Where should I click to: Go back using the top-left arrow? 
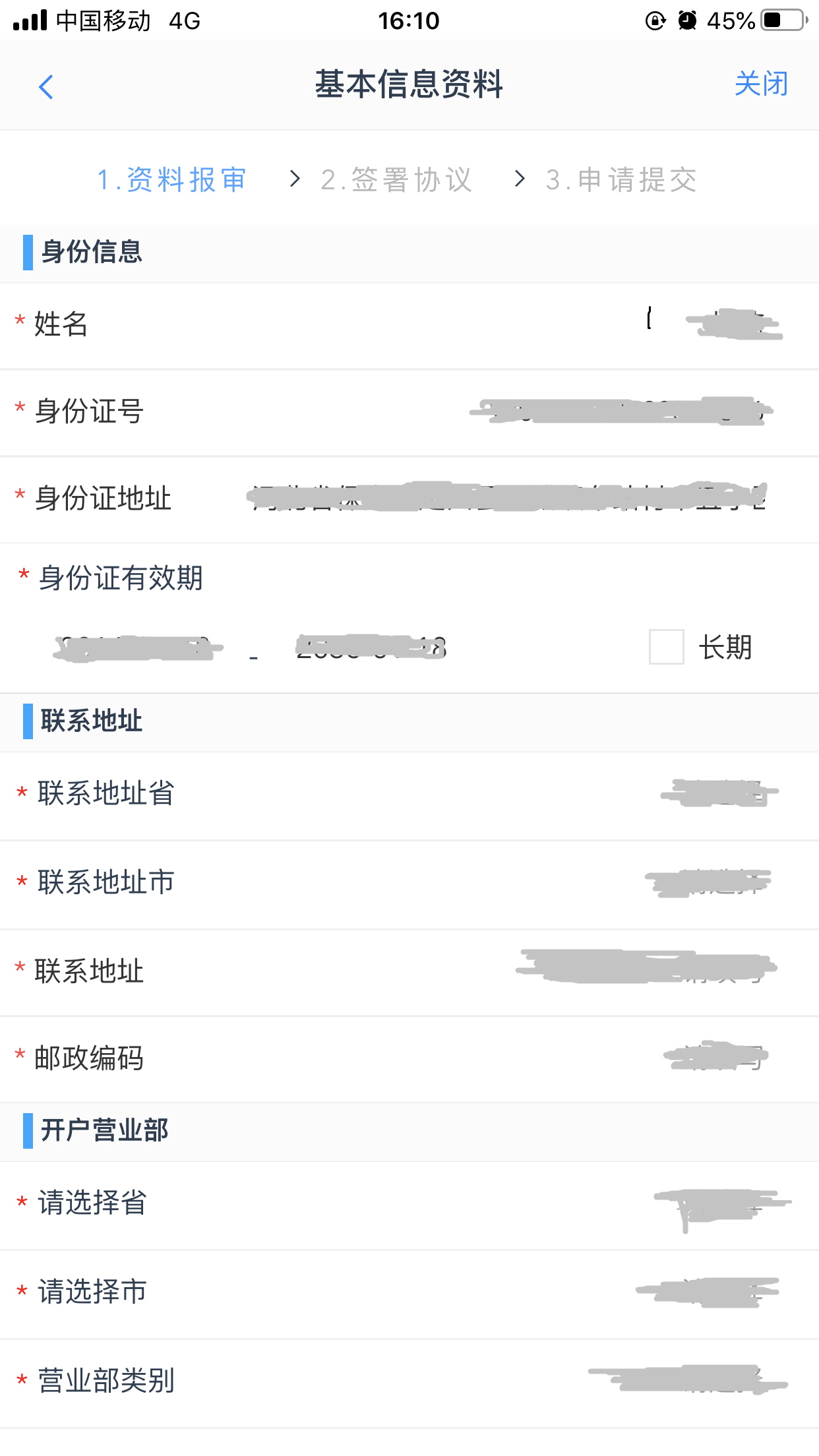45,86
